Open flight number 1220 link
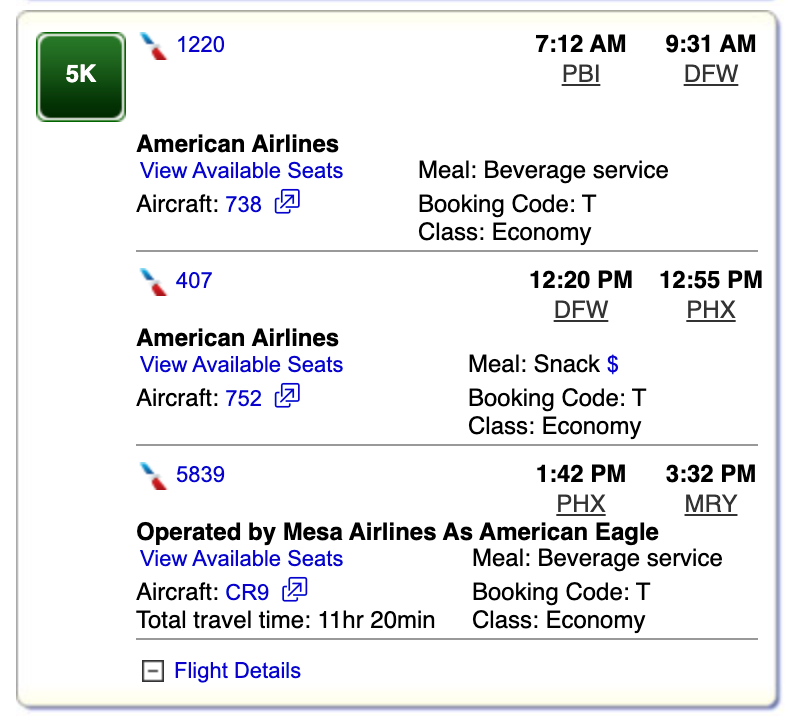The width and height of the screenshot is (792, 720). [200, 45]
